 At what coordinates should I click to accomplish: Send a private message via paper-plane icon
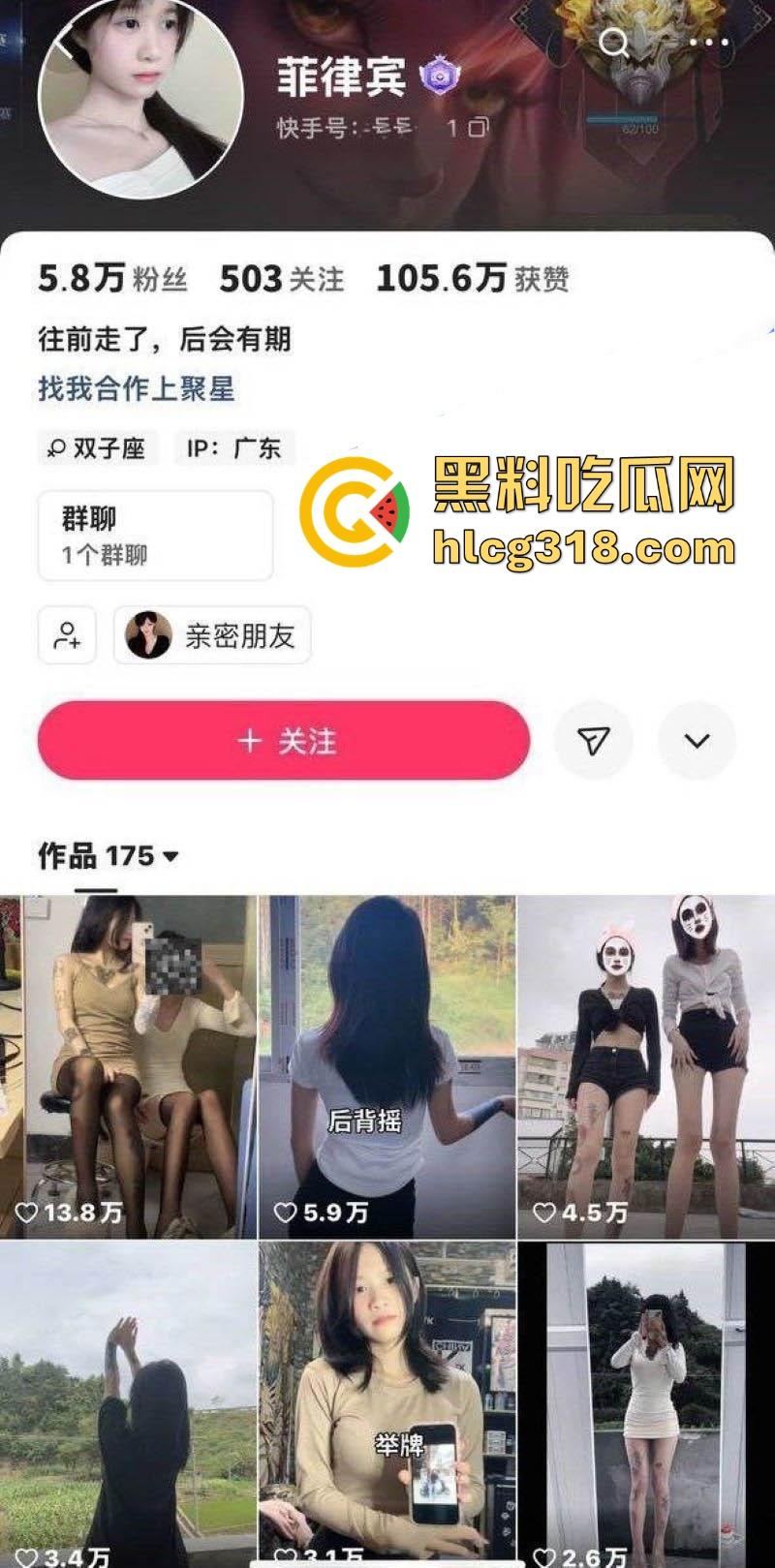click(x=593, y=741)
